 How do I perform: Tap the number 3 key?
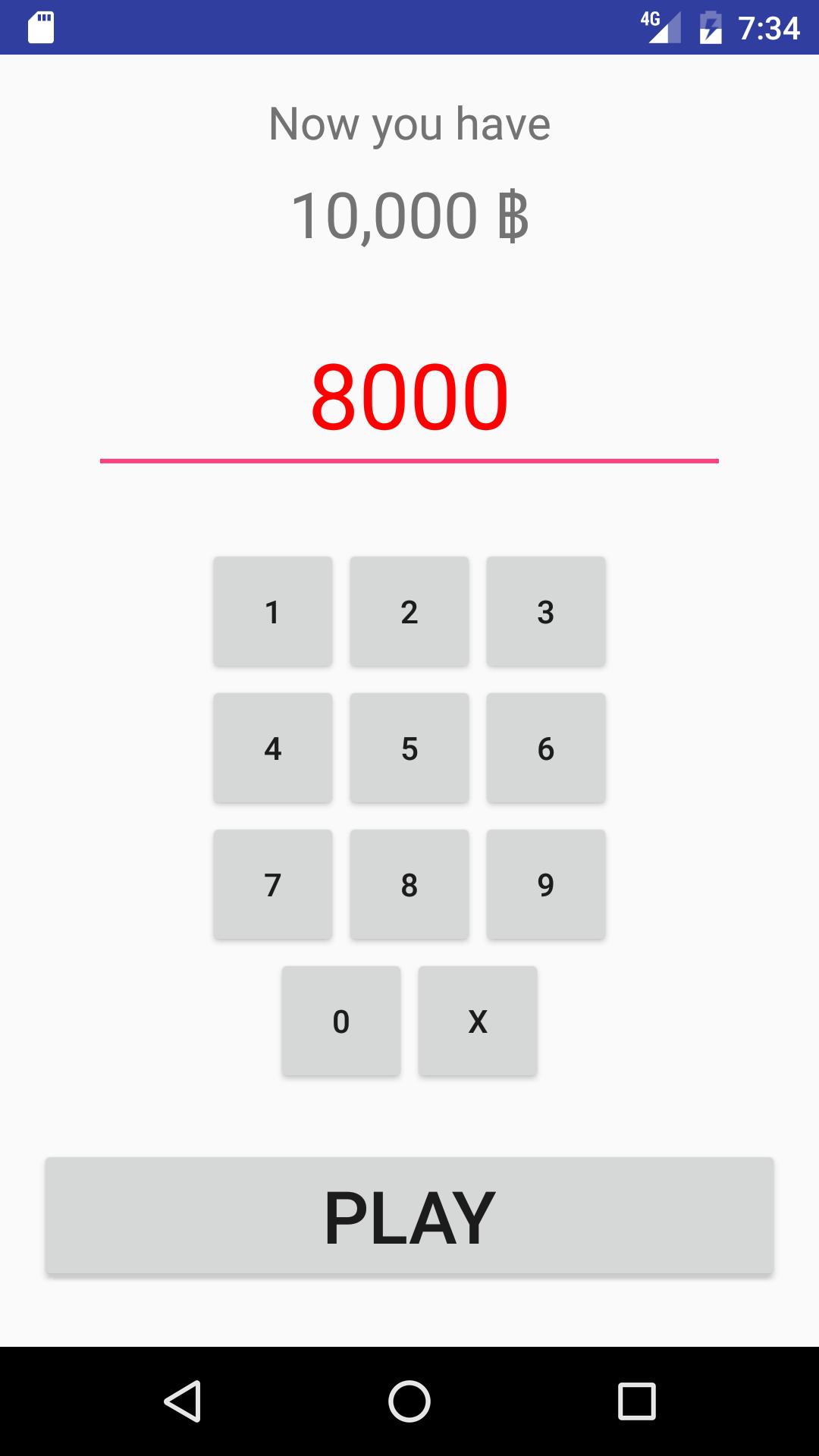[546, 612]
